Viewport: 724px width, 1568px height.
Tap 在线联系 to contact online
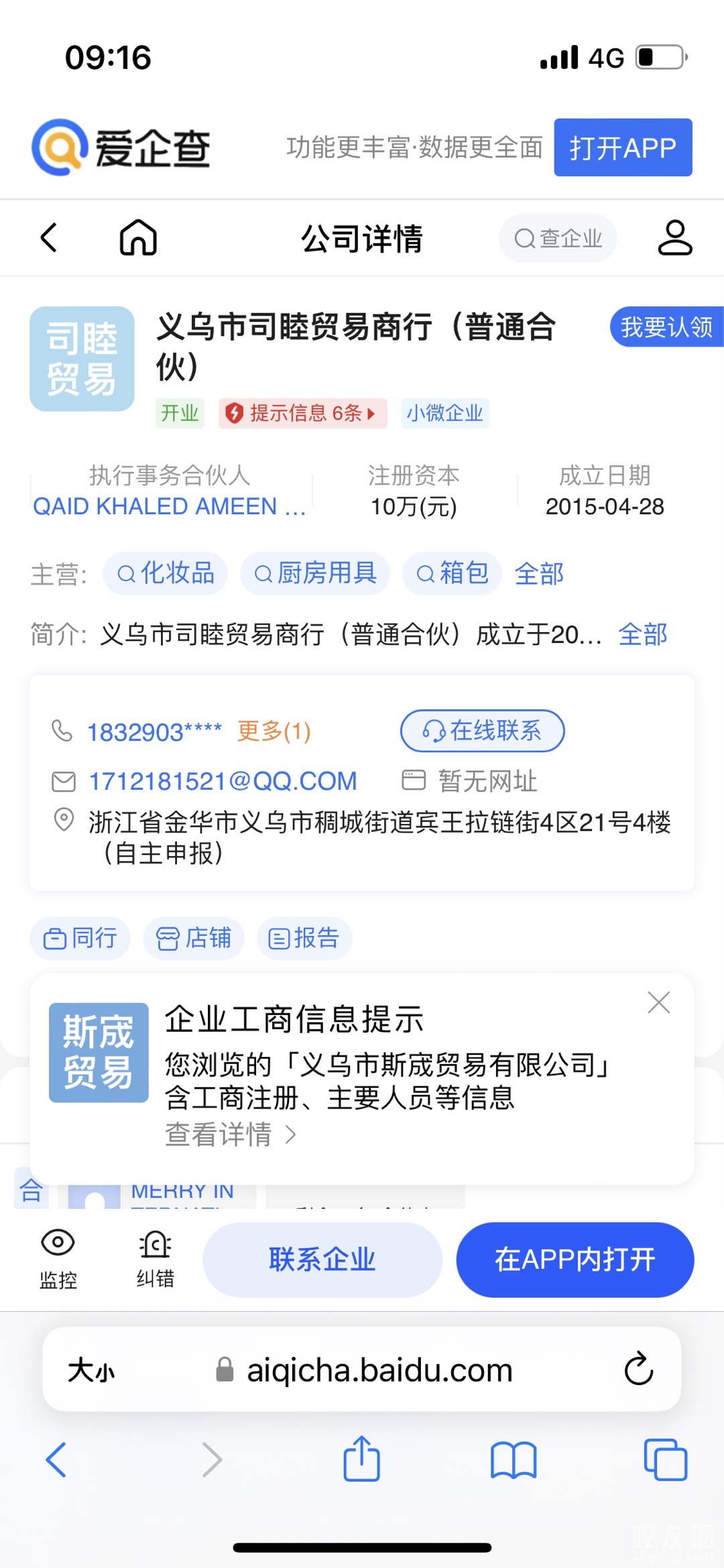coord(482,731)
